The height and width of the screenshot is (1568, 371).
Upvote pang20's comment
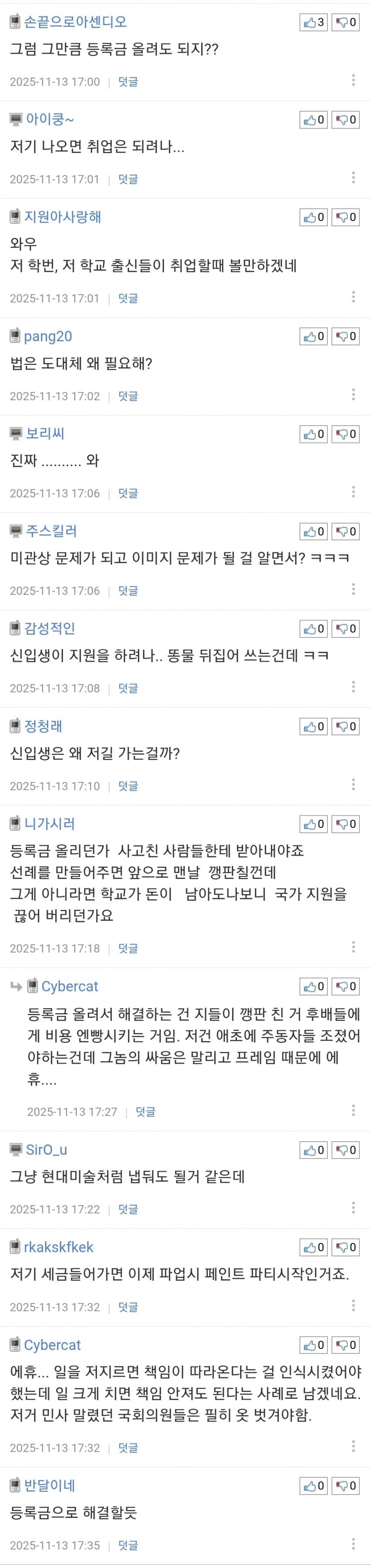(314, 336)
